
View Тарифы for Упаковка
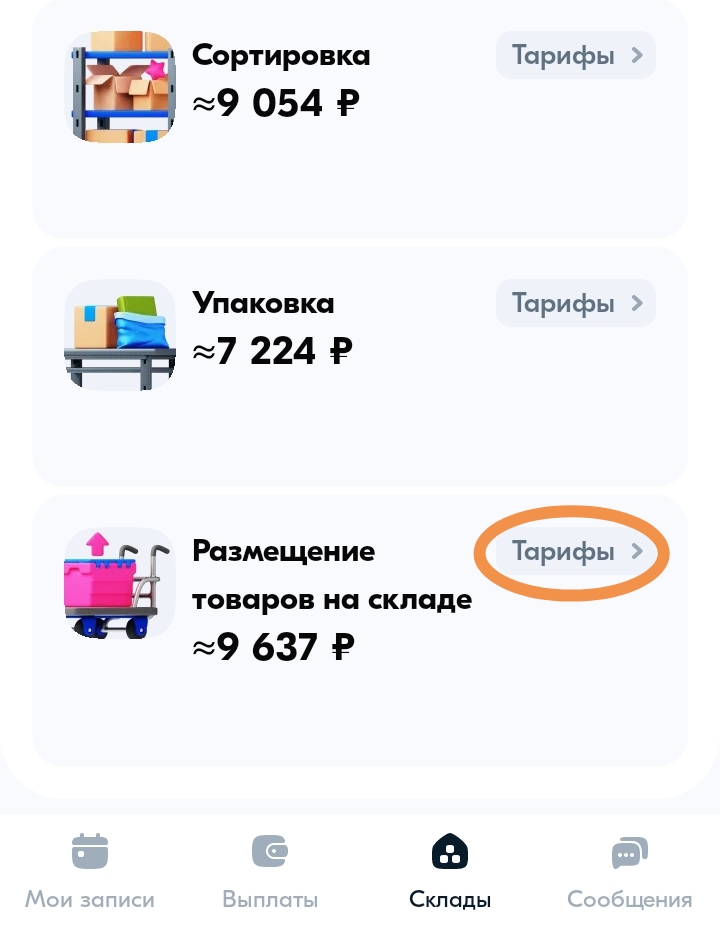click(x=575, y=304)
